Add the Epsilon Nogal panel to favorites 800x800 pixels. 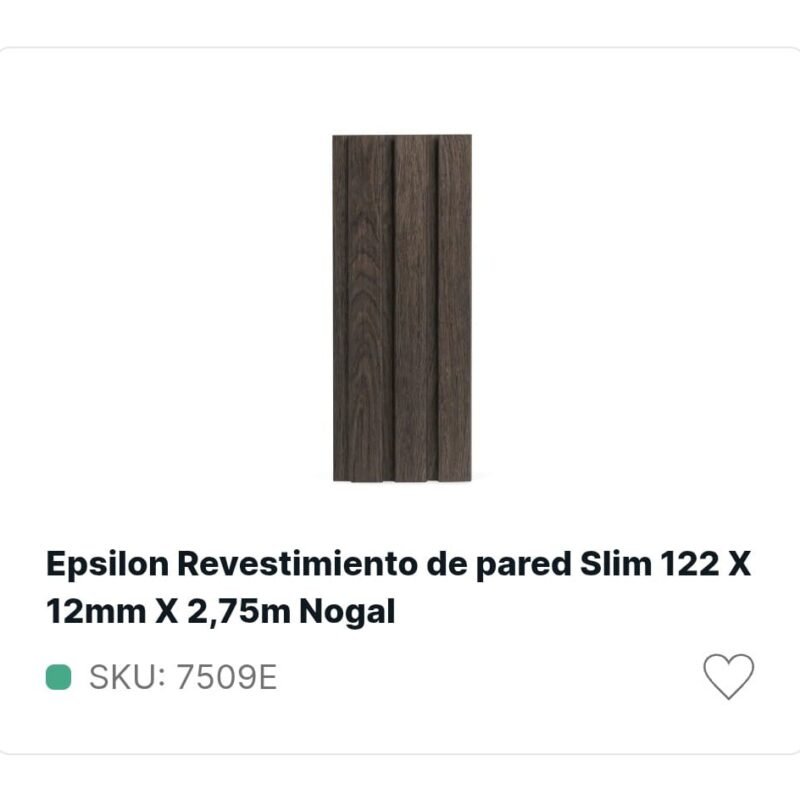728,677
